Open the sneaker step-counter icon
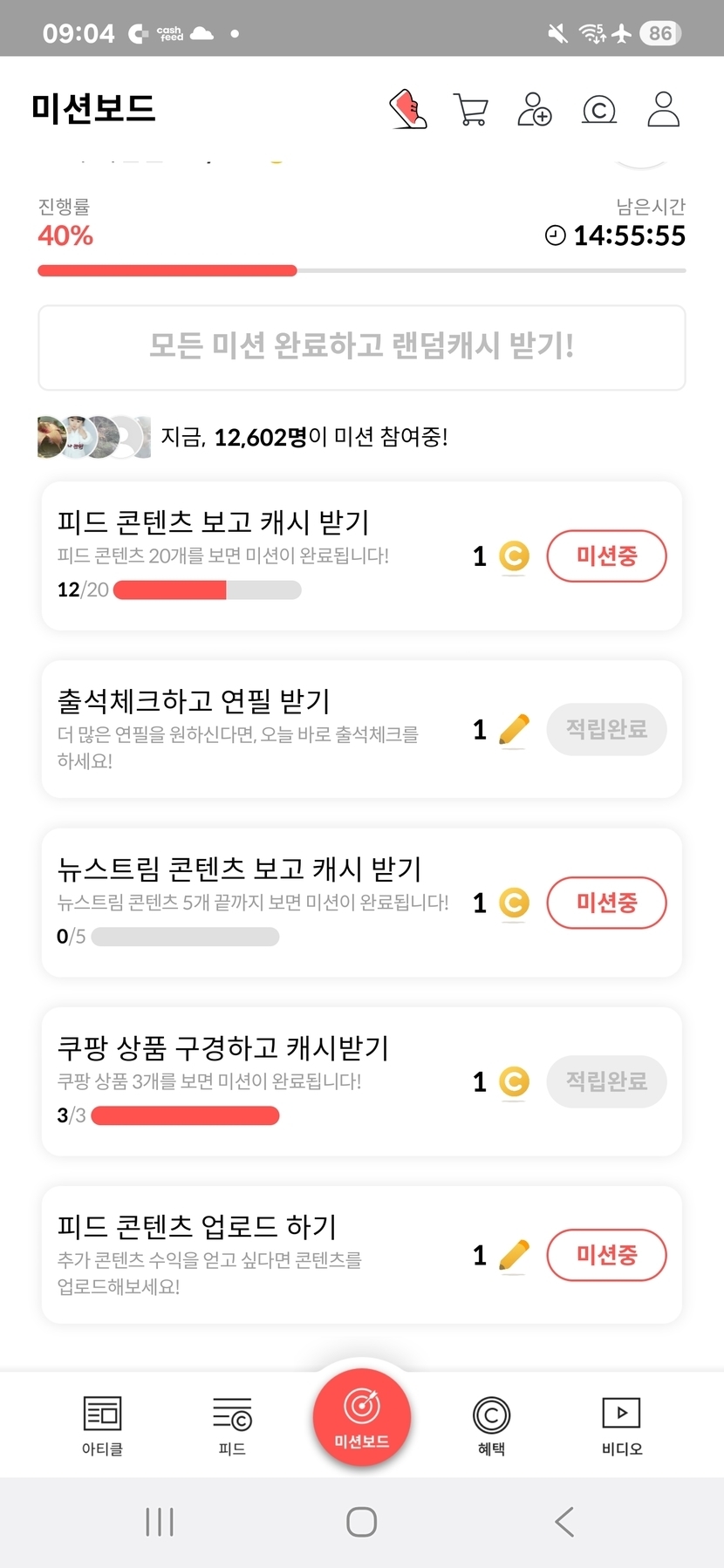This screenshot has width=724, height=1568. (x=407, y=110)
